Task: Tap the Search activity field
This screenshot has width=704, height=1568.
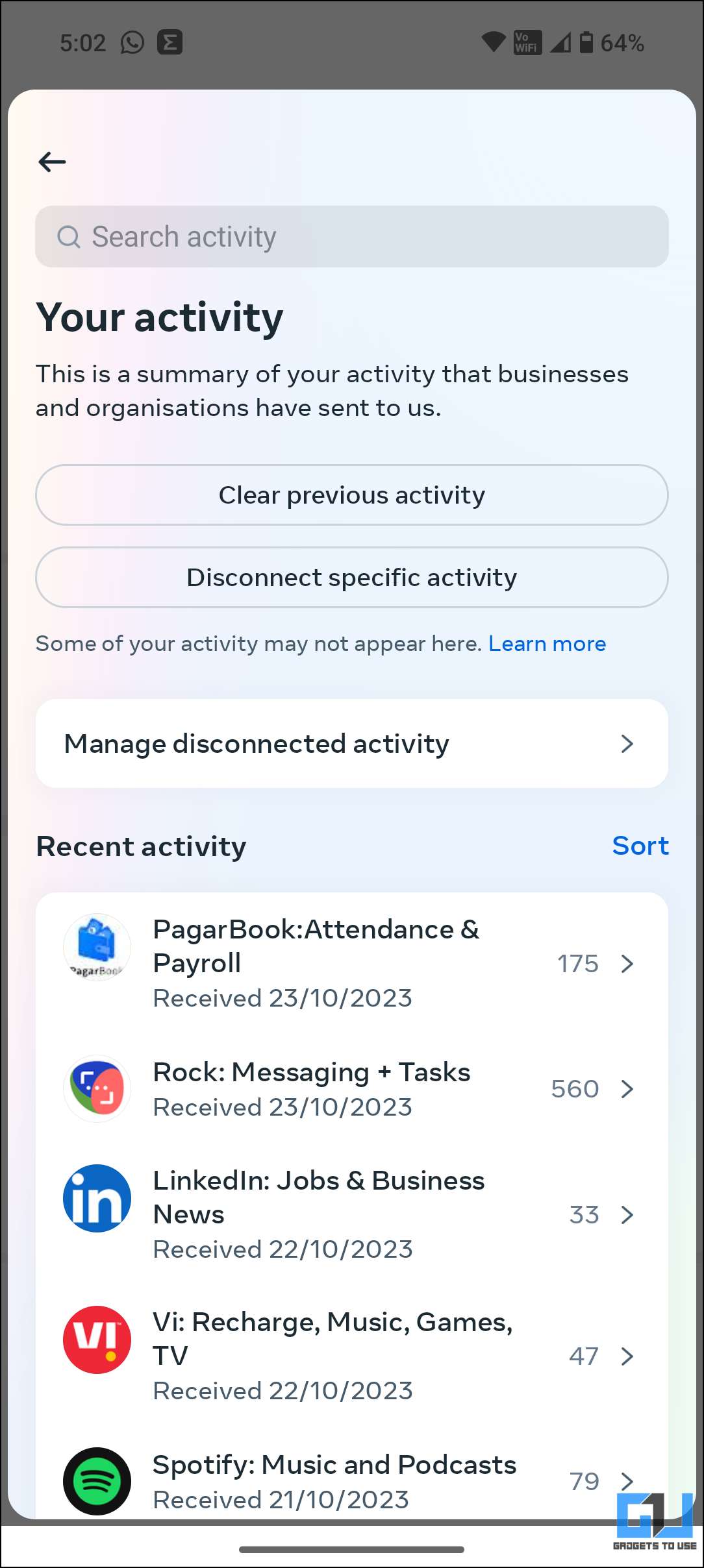Action: (352, 237)
